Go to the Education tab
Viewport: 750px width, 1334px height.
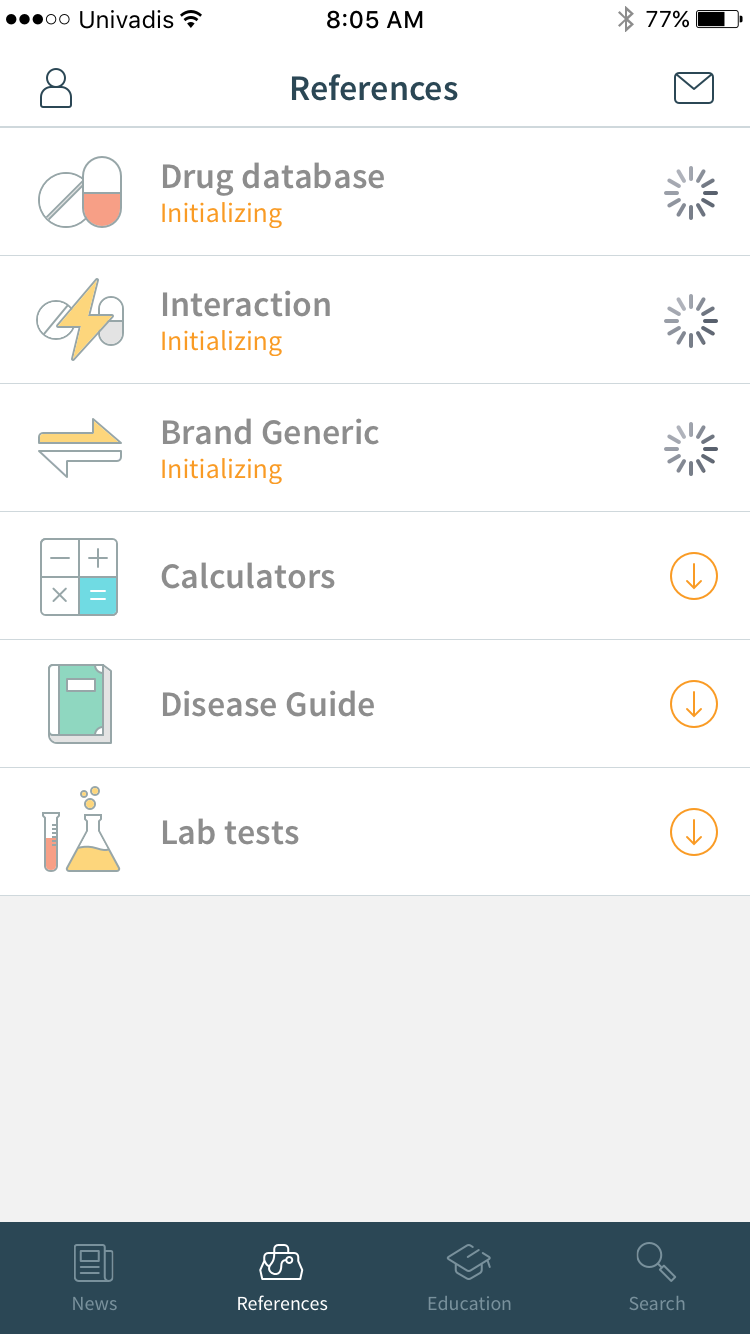click(469, 1278)
